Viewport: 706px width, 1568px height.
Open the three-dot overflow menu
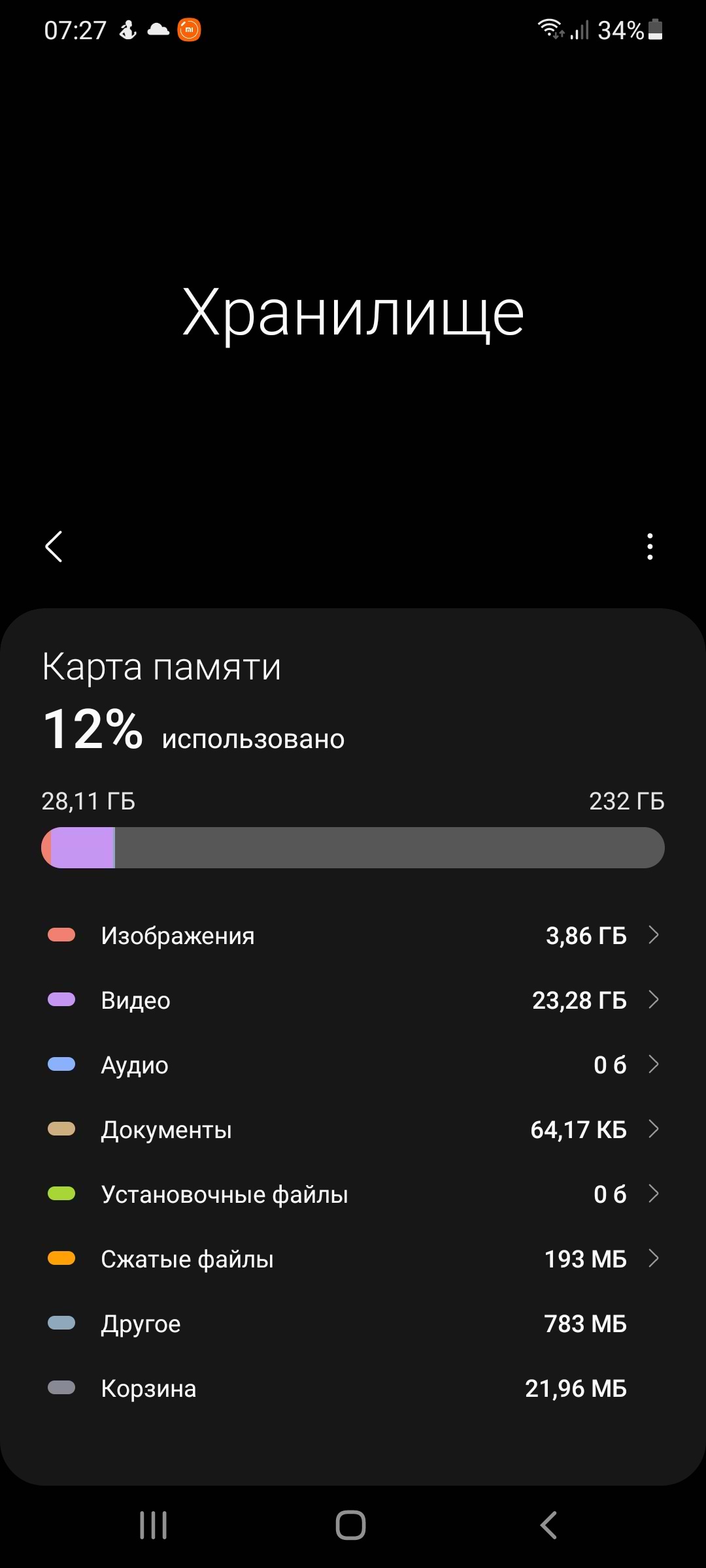(x=649, y=546)
